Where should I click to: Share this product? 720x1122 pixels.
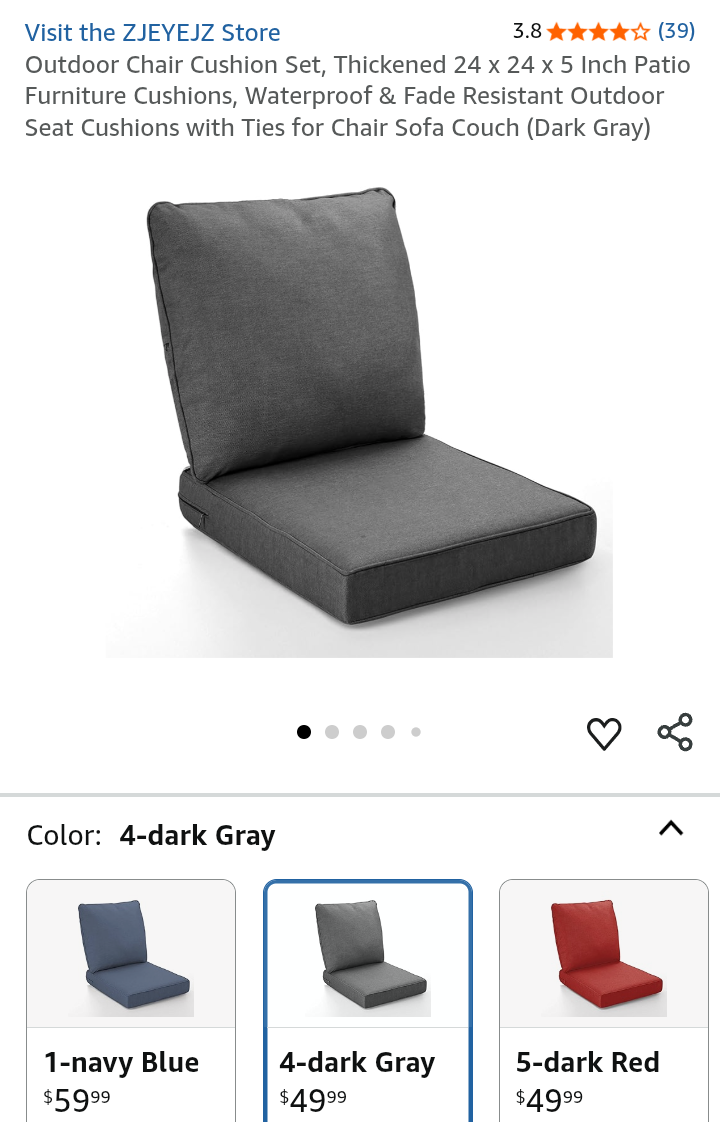[675, 732]
